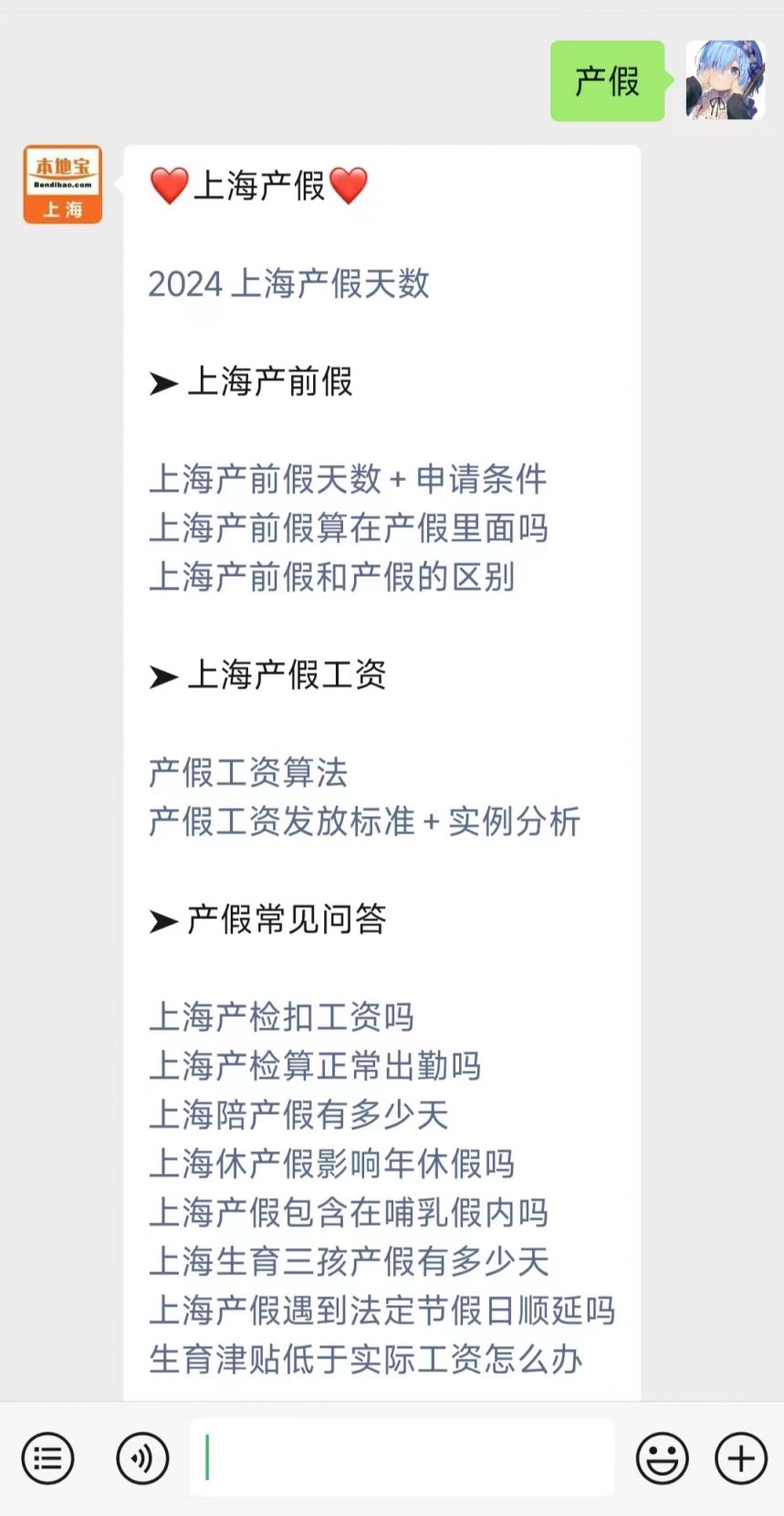Open 上海产前假和产假的区别 link

331,577
